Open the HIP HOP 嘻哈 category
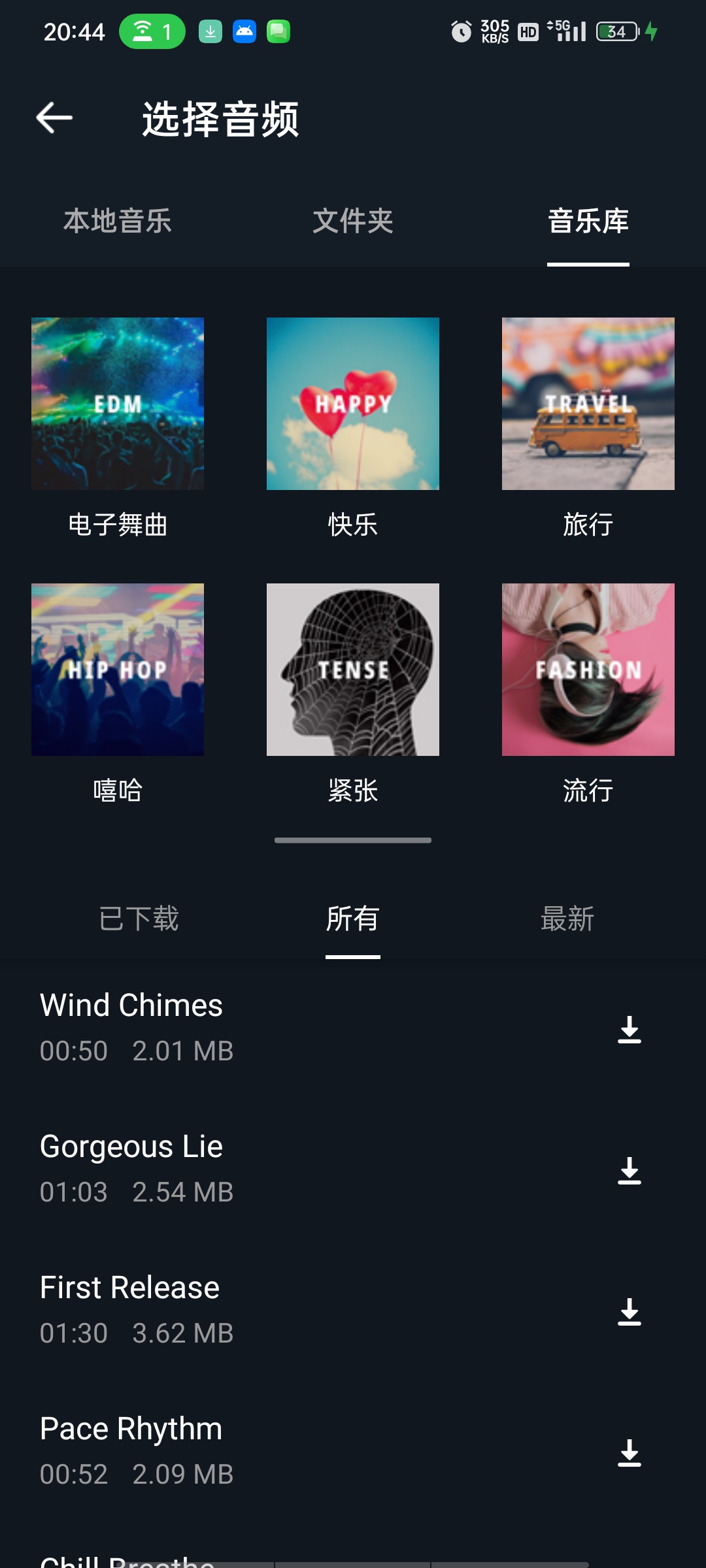Image resolution: width=706 pixels, height=1568 pixels. click(x=118, y=694)
